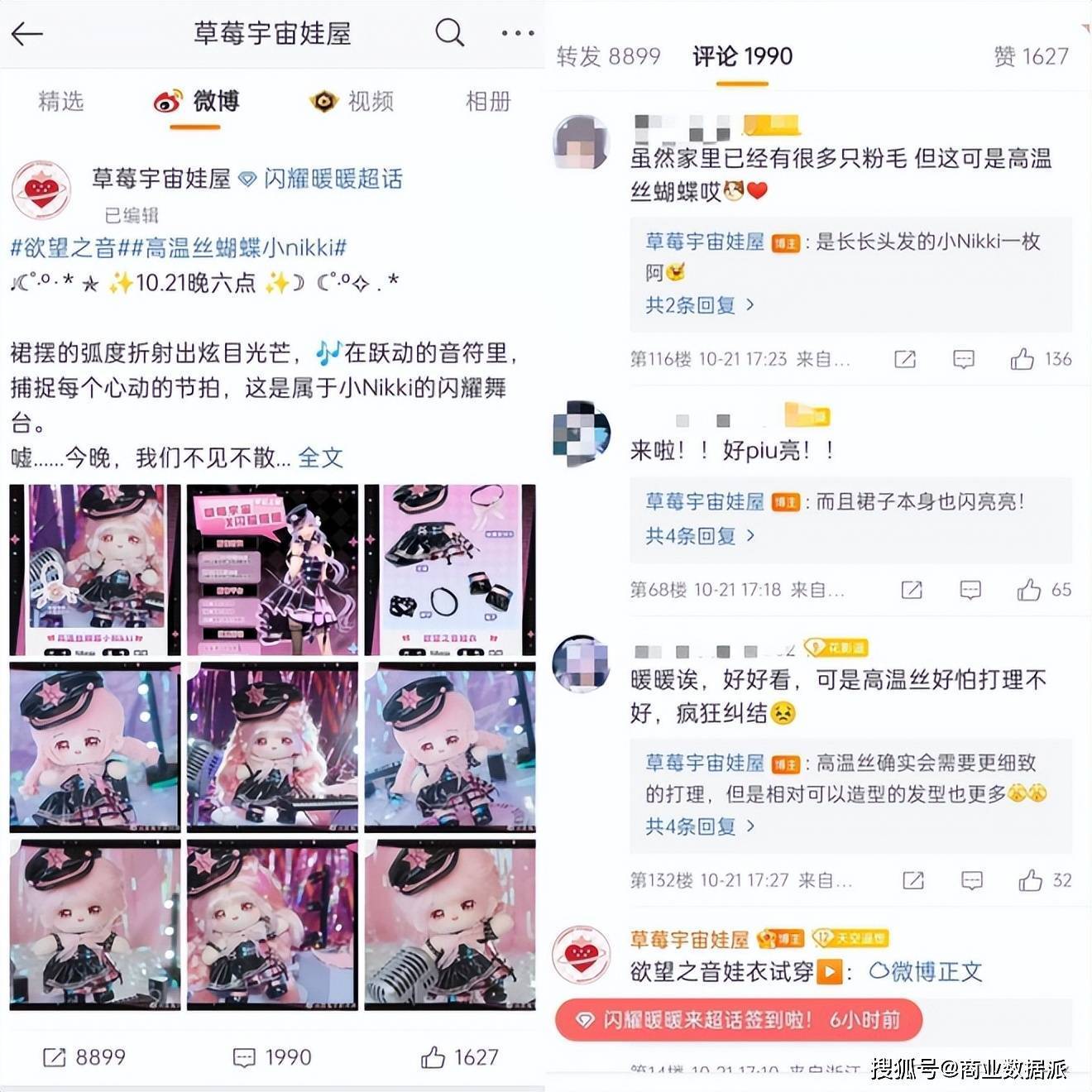Share the 第132楼 comment
Image resolution: width=1092 pixels, height=1092 pixels.
(x=913, y=880)
